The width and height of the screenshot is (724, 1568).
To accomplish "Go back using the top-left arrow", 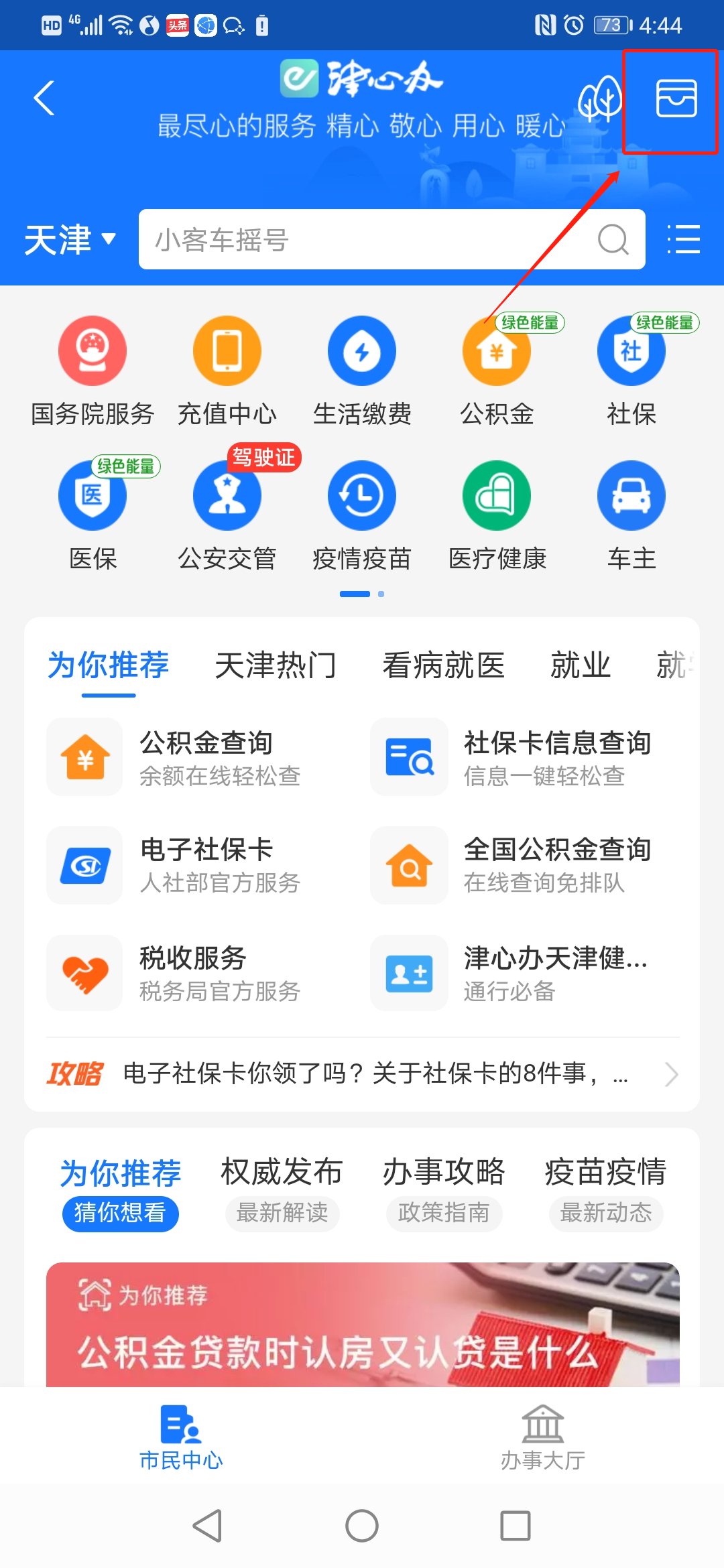I will (x=44, y=99).
